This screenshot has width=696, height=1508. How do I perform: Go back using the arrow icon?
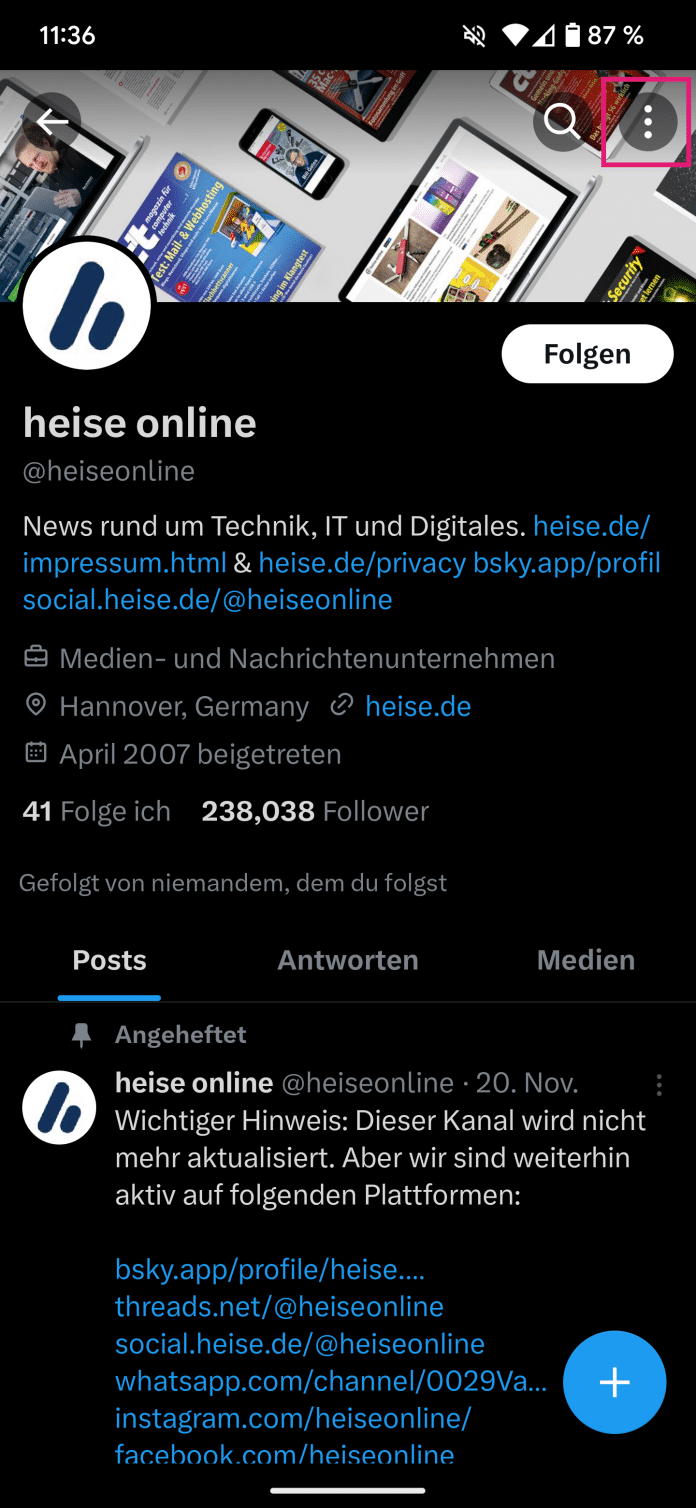[x=52, y=122]
